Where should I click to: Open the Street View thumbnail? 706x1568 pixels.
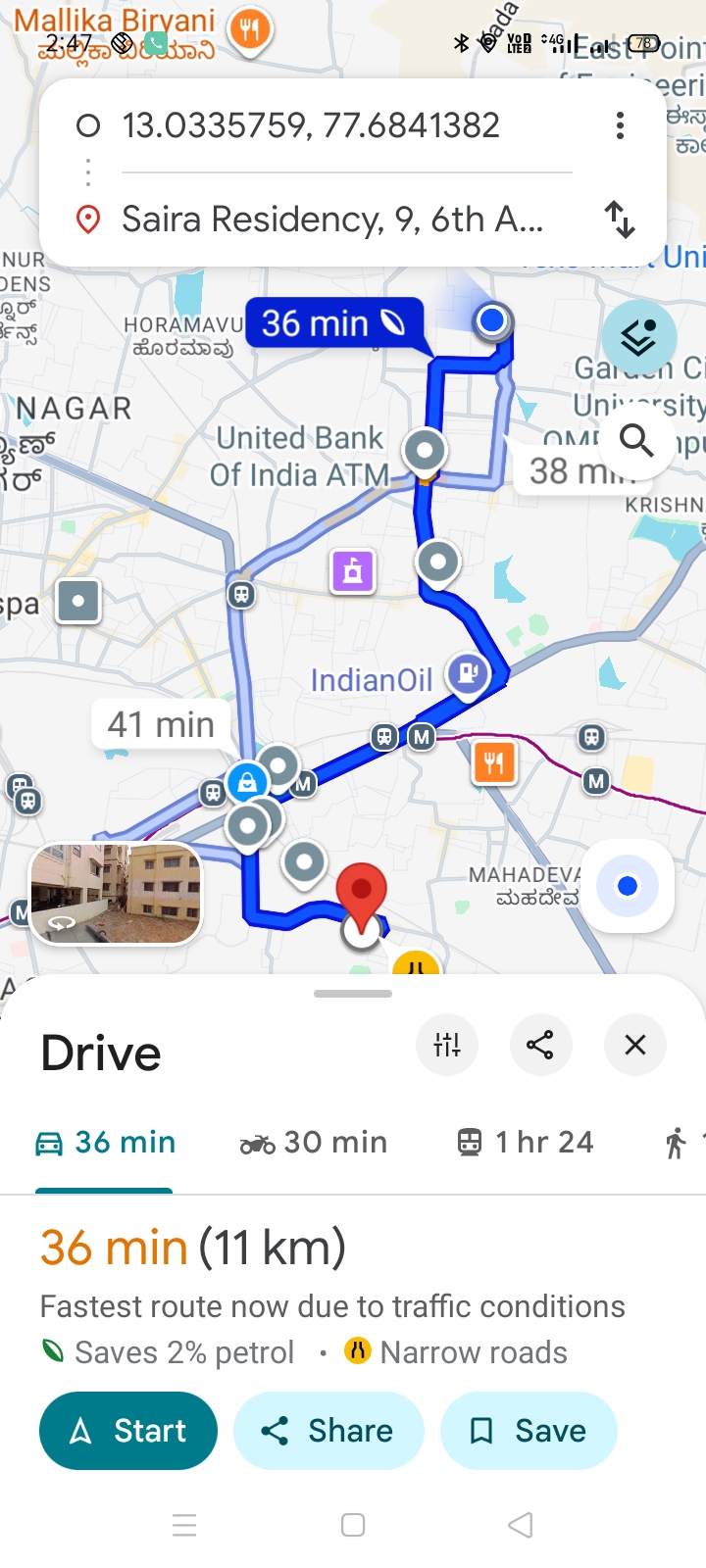coord(117,894)
